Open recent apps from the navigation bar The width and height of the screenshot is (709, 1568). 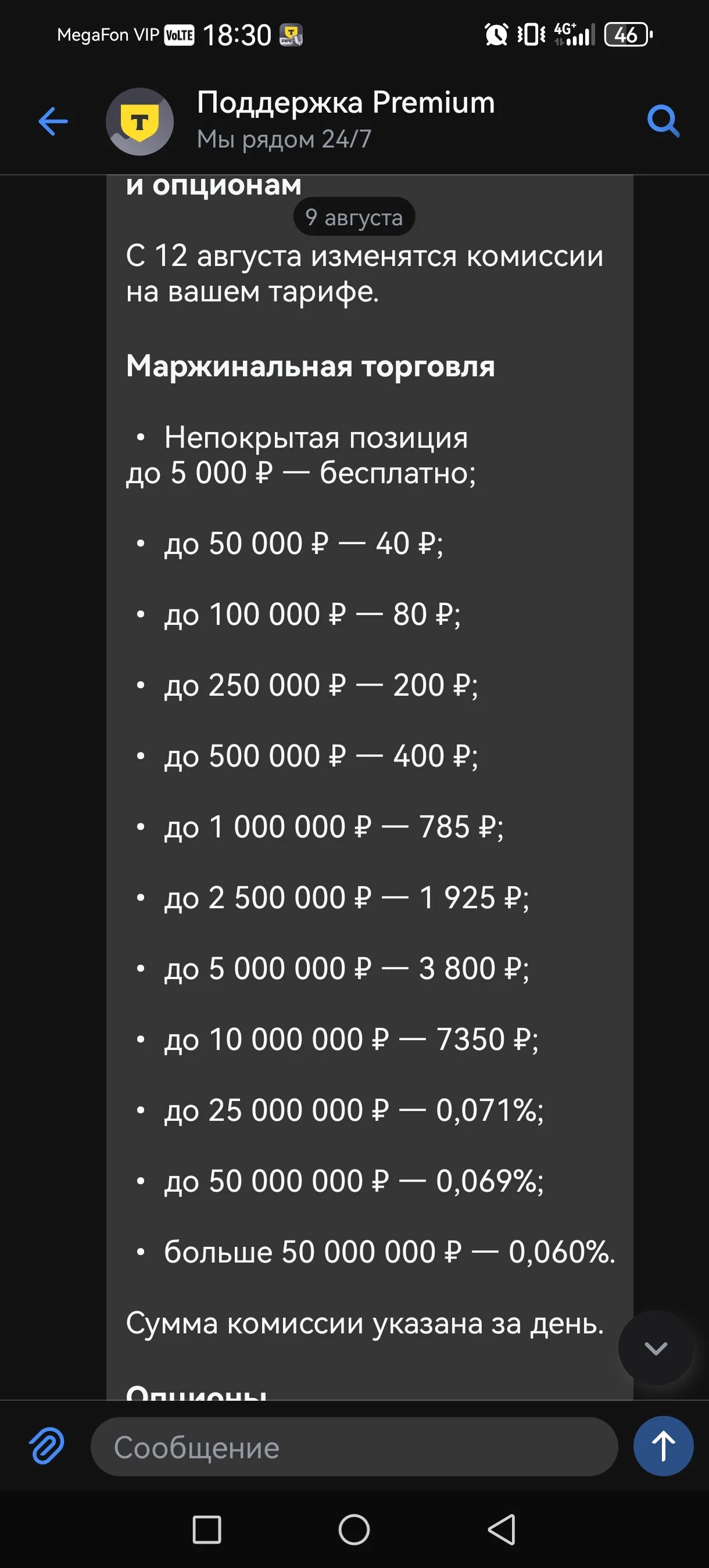[x=206, y=1530]
